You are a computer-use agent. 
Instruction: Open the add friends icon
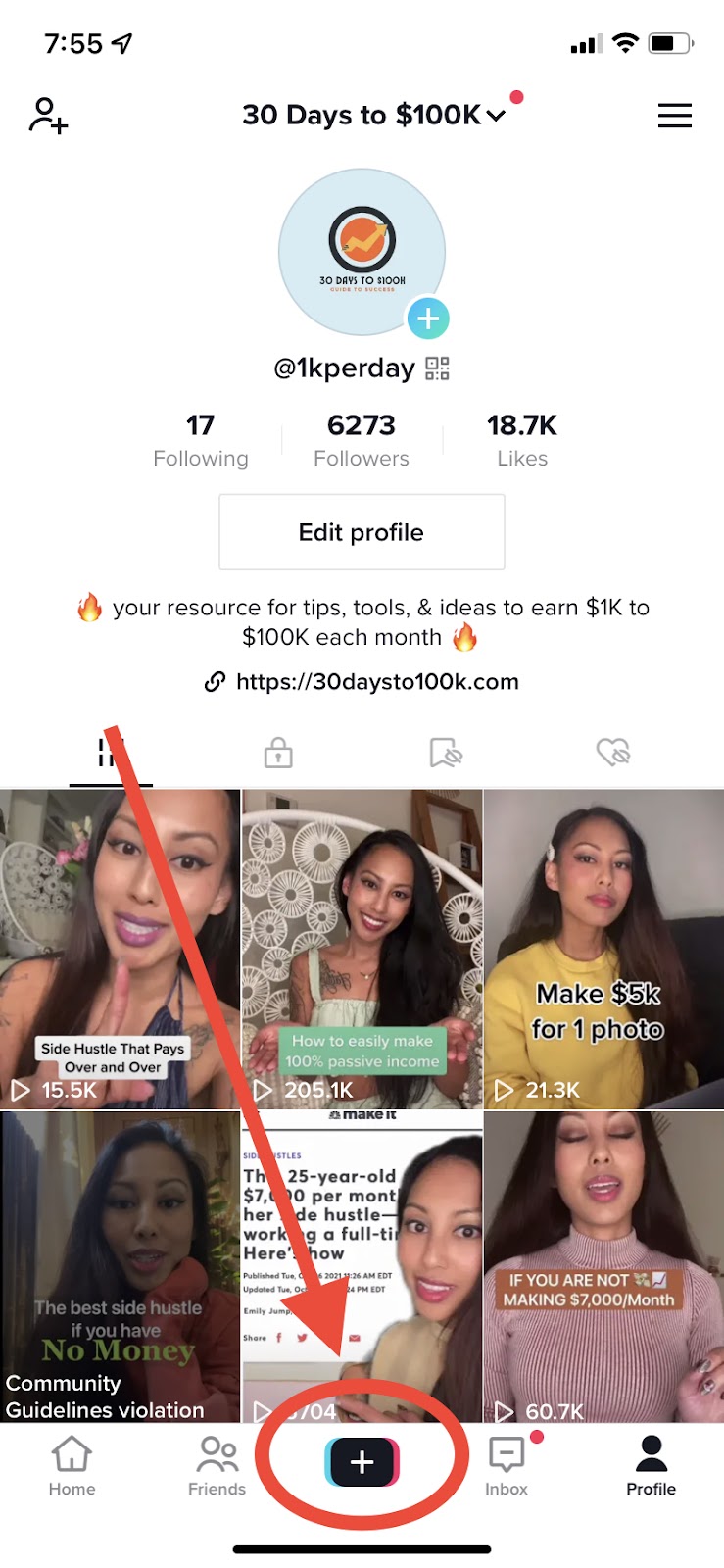48,116
